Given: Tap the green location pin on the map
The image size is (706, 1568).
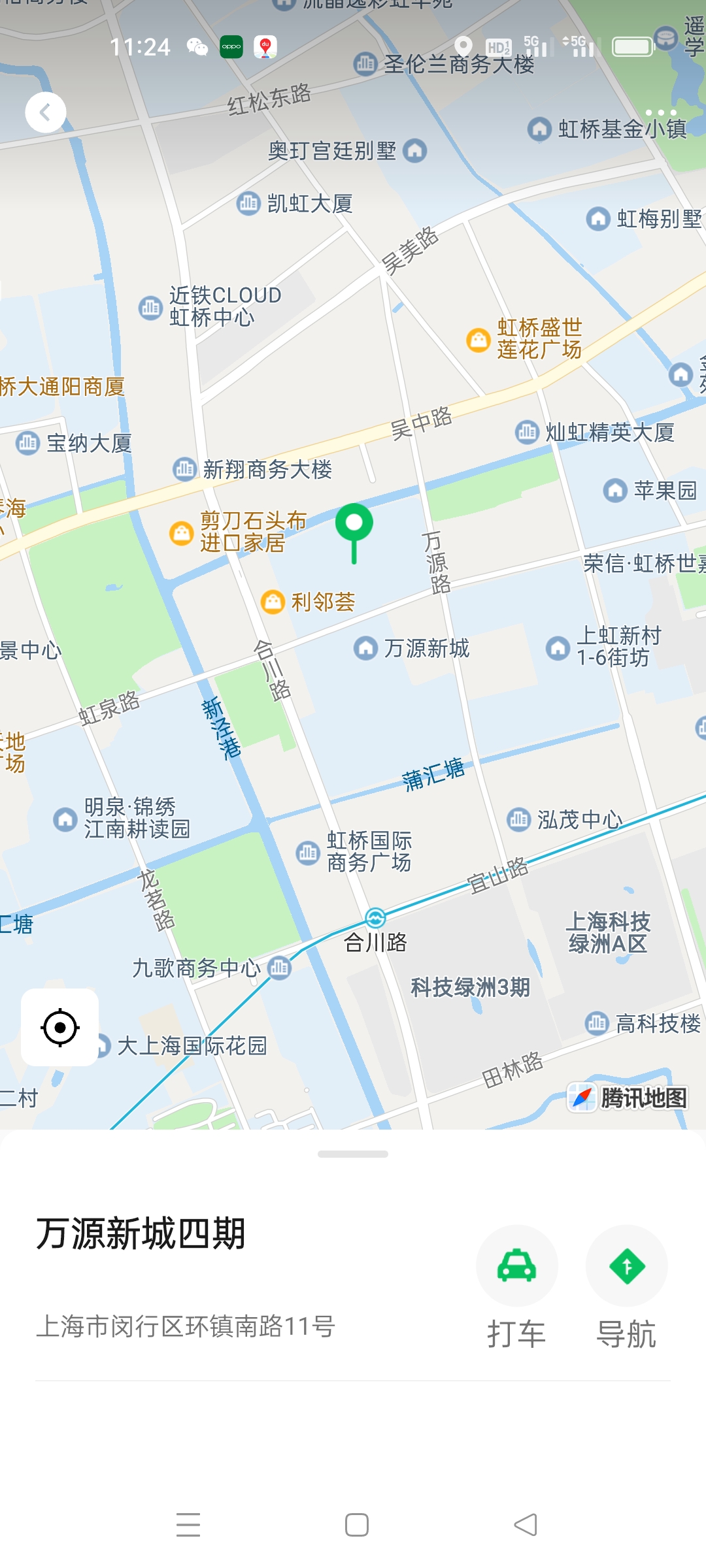Looking at the screenshot, I should [x=354, y=526].
